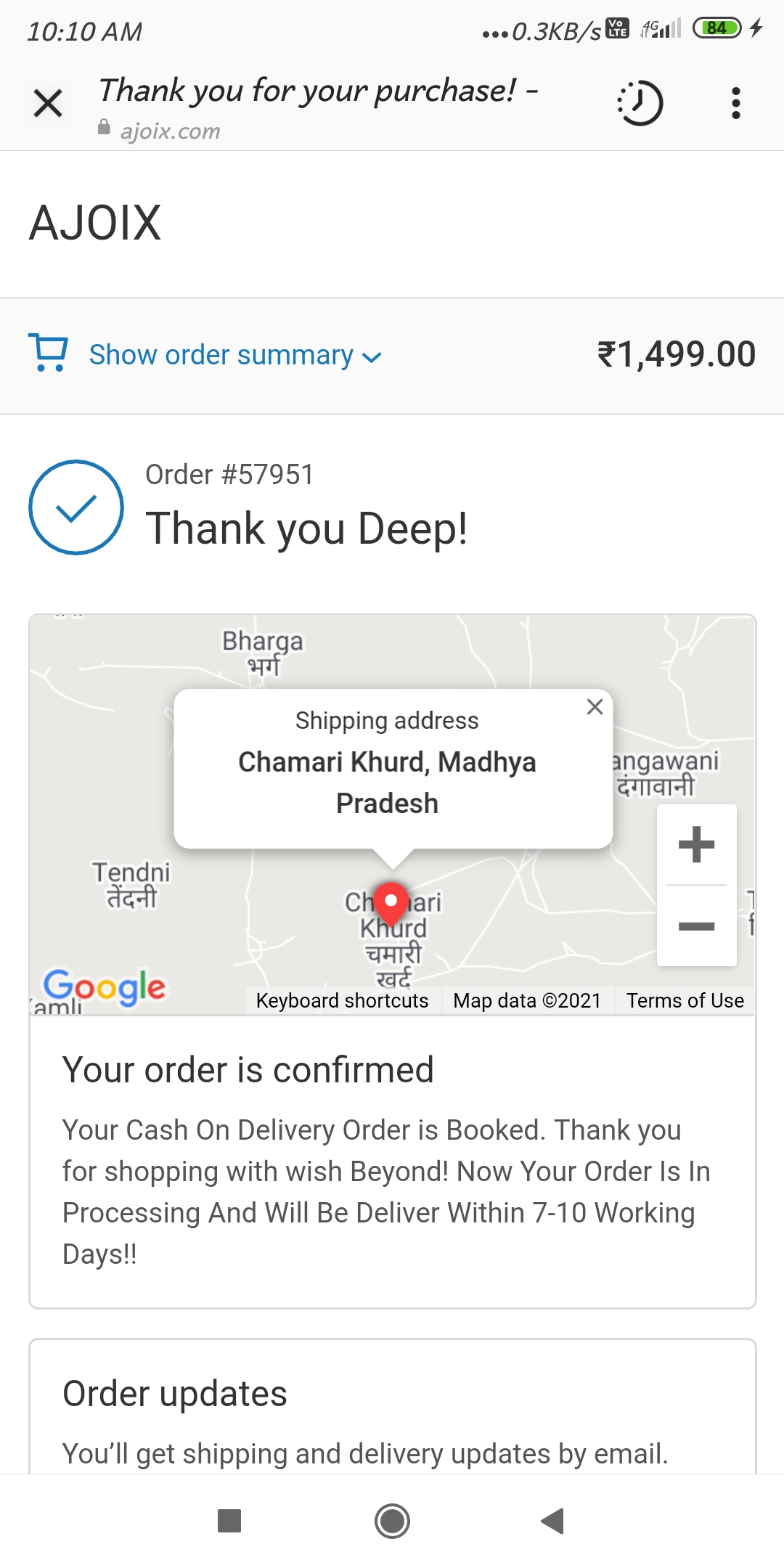Screen dimensions: 784x1568
Task: Go to the home screen
Action: pos(392,1520)
